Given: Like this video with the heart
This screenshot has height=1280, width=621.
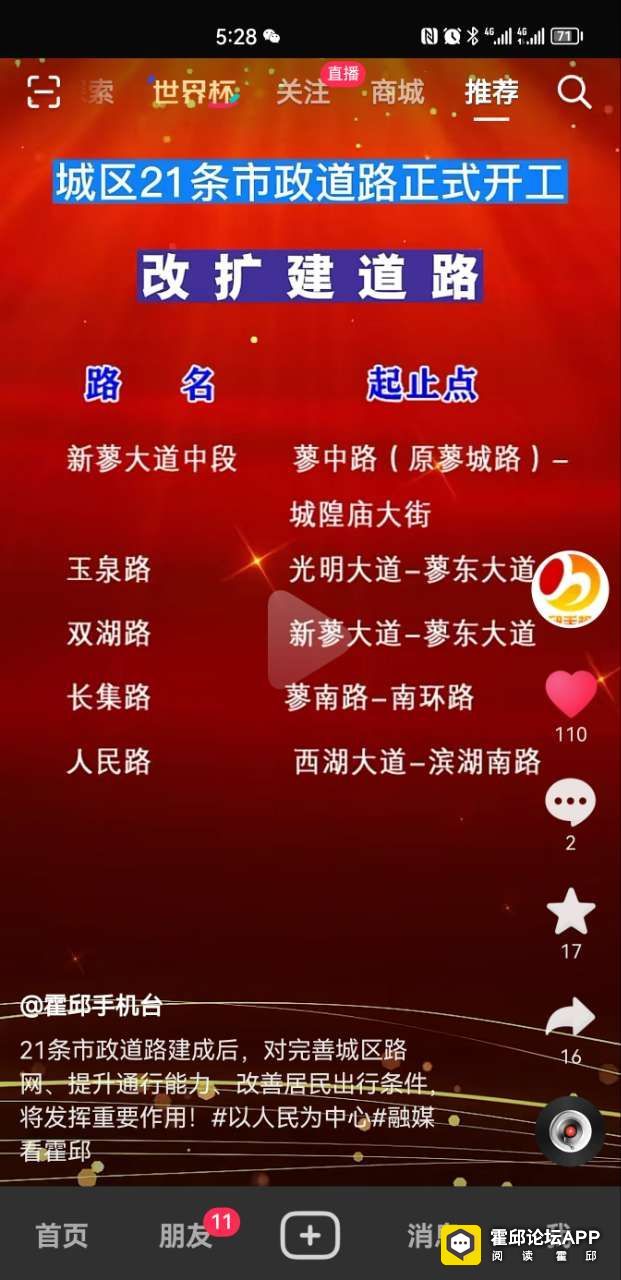Looking at the screenshot, I should point(571,693).
